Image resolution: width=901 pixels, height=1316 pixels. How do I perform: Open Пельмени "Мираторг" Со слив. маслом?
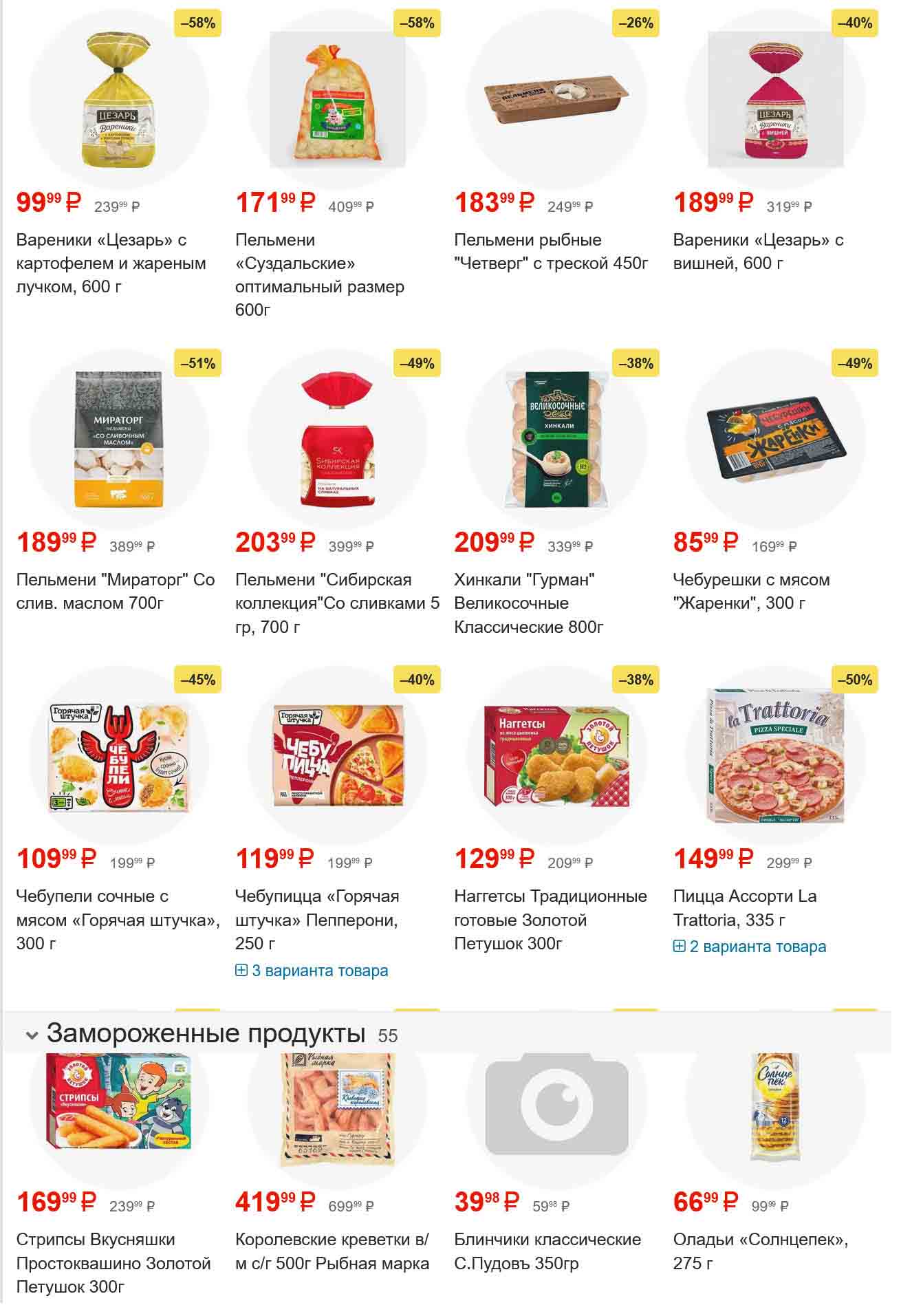116,591
